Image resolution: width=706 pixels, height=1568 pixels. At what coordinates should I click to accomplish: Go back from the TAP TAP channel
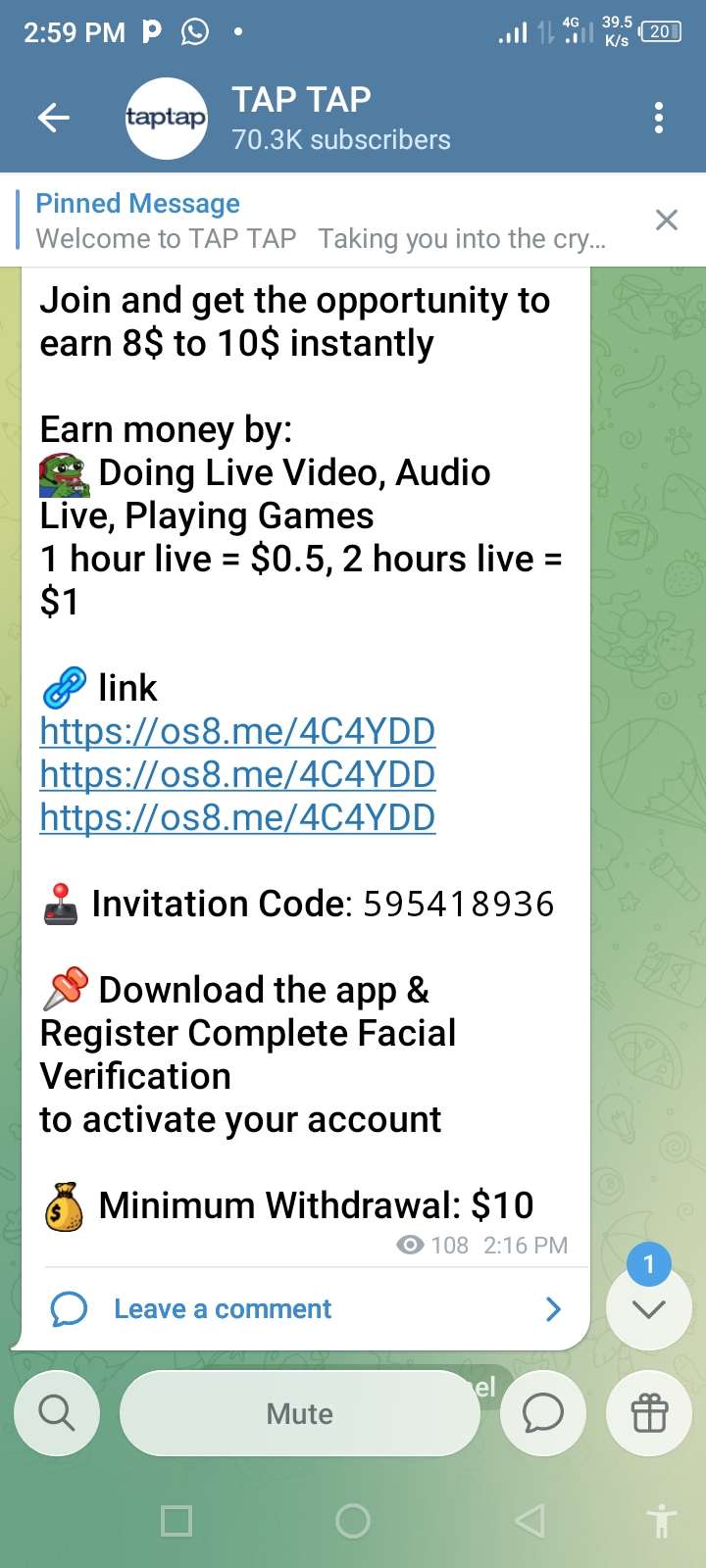click(x=54, y=119)
